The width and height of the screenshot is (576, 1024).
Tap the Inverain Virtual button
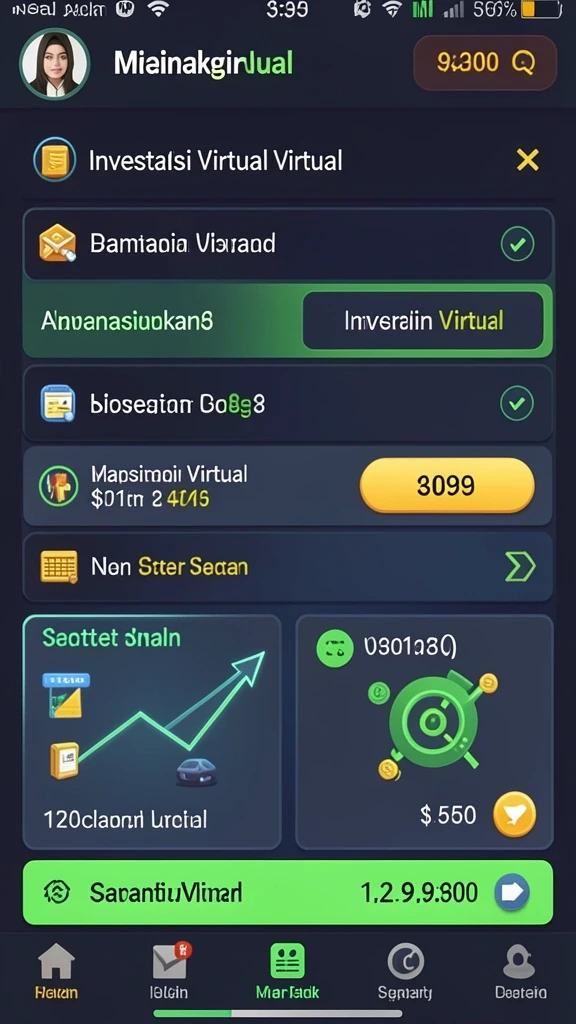(424, 321)
